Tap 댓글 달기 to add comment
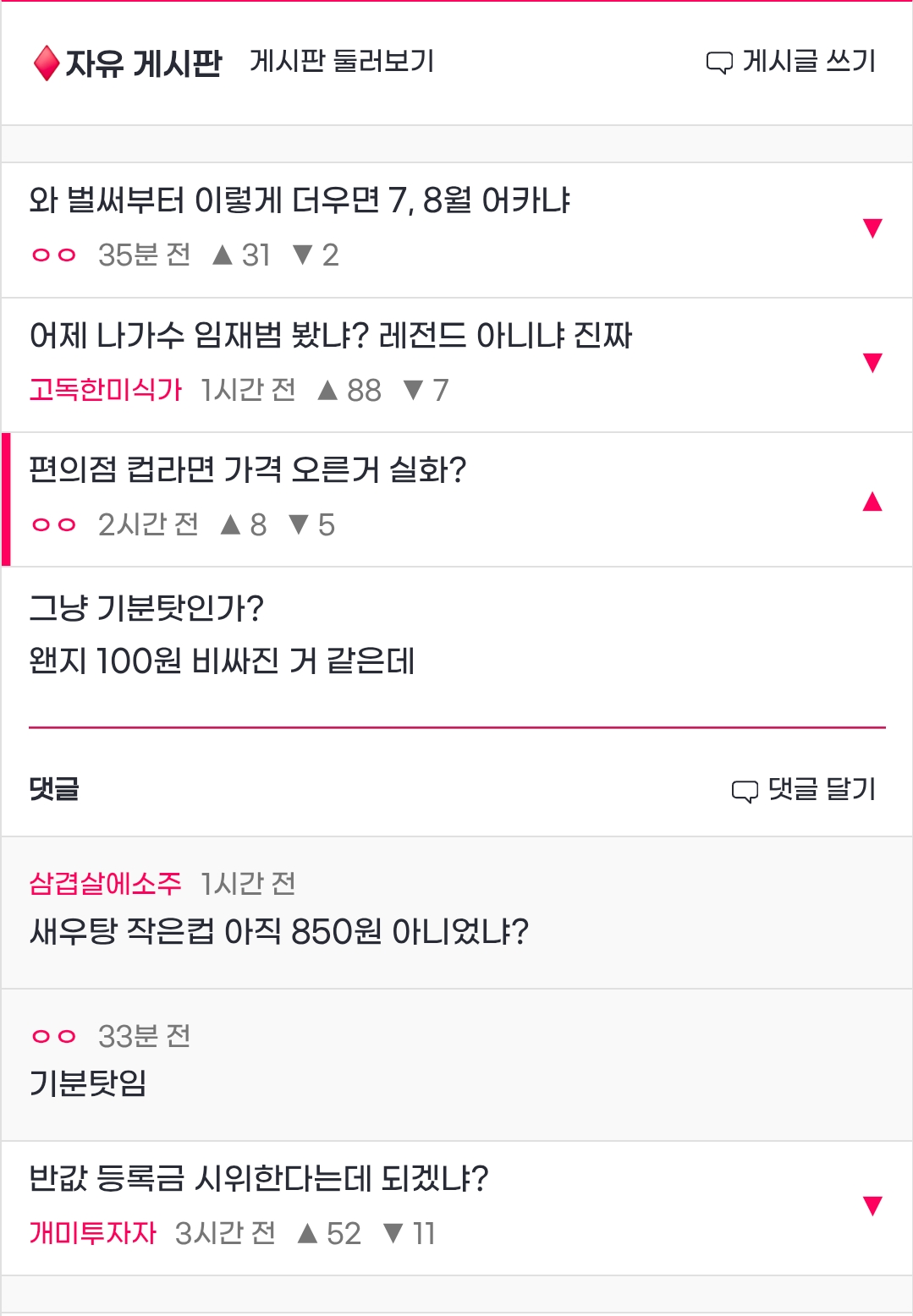Screen dimensions: 913x1316 pos(804,789)
